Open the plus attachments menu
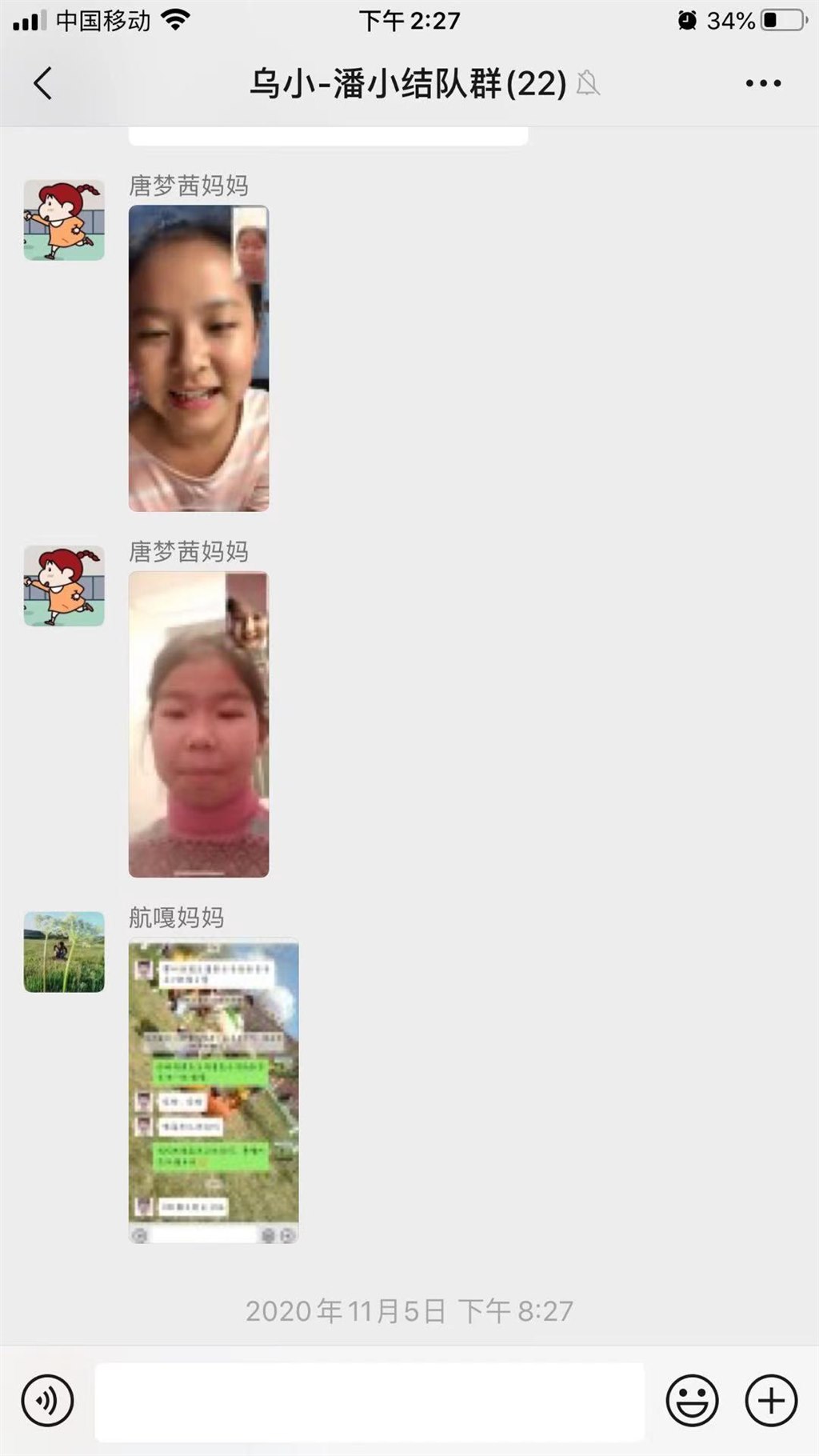 click(x=771, y=1401)
